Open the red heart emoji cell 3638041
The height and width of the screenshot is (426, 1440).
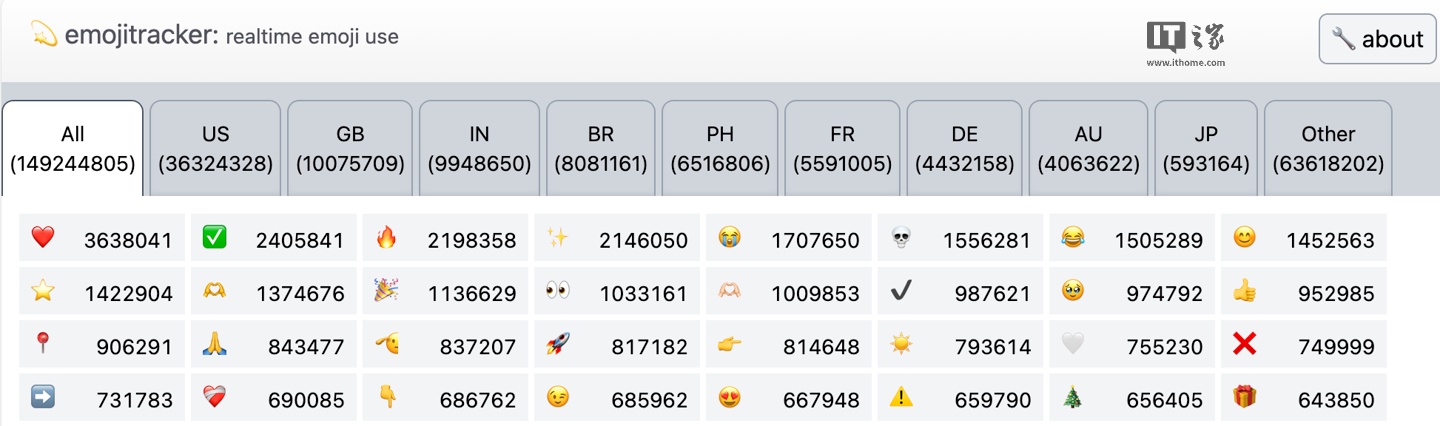(x=102, y=238)
